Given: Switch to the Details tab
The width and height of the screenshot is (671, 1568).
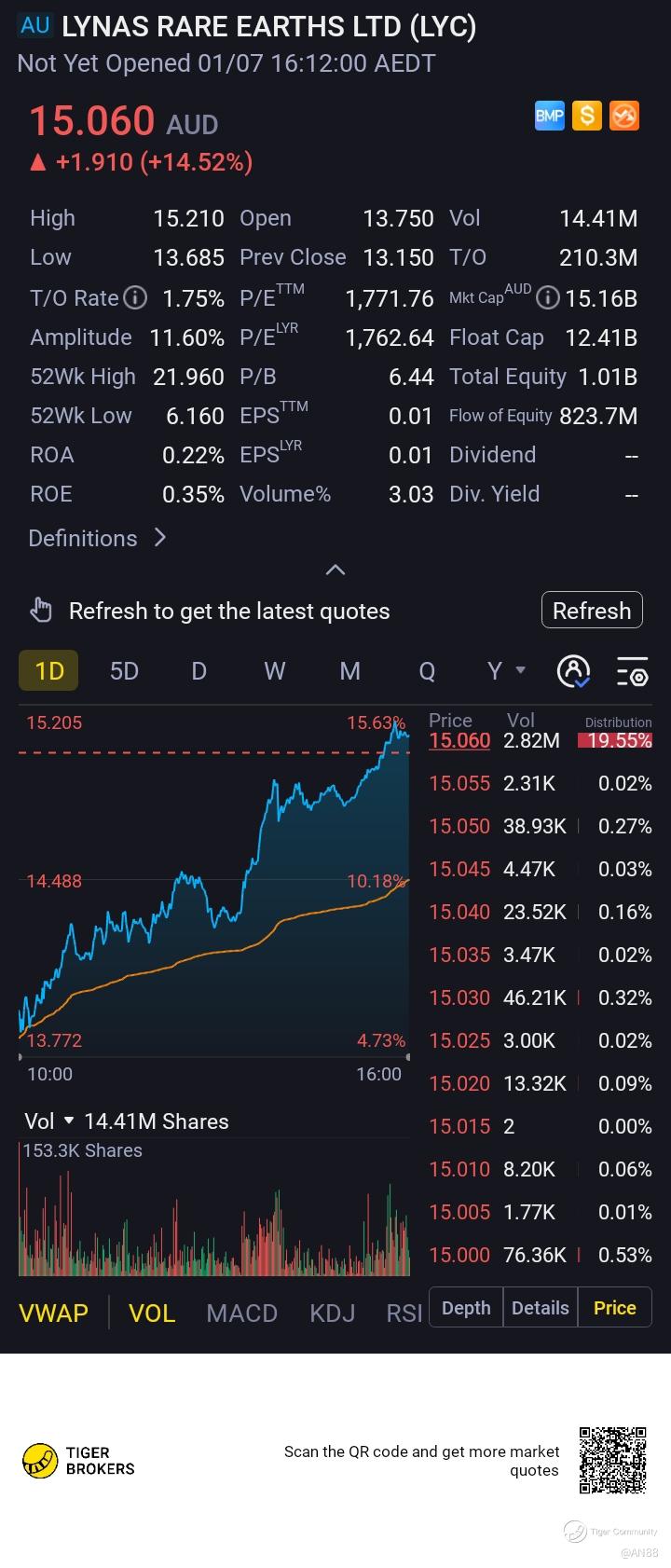Looking at the screenshot, I should [x=541, y=1308].
